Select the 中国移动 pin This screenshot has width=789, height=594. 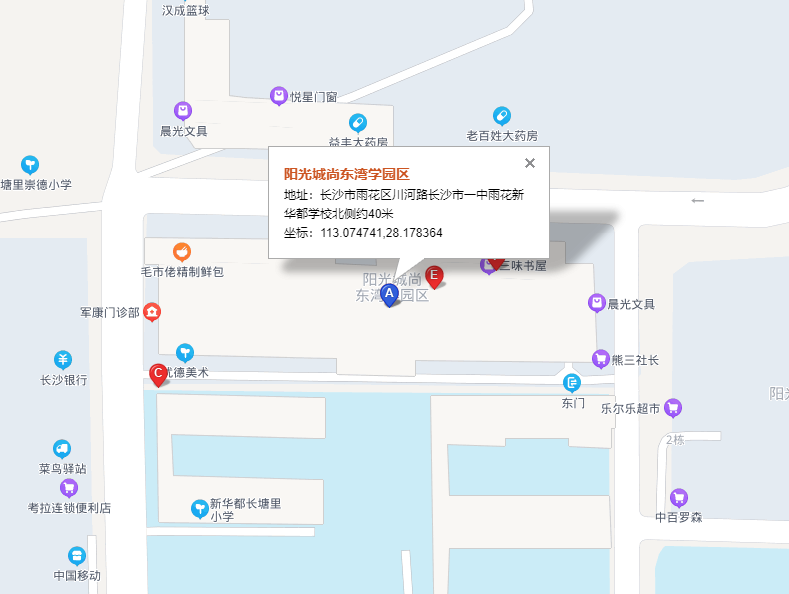pyautogui.click(x=77, y=556)
